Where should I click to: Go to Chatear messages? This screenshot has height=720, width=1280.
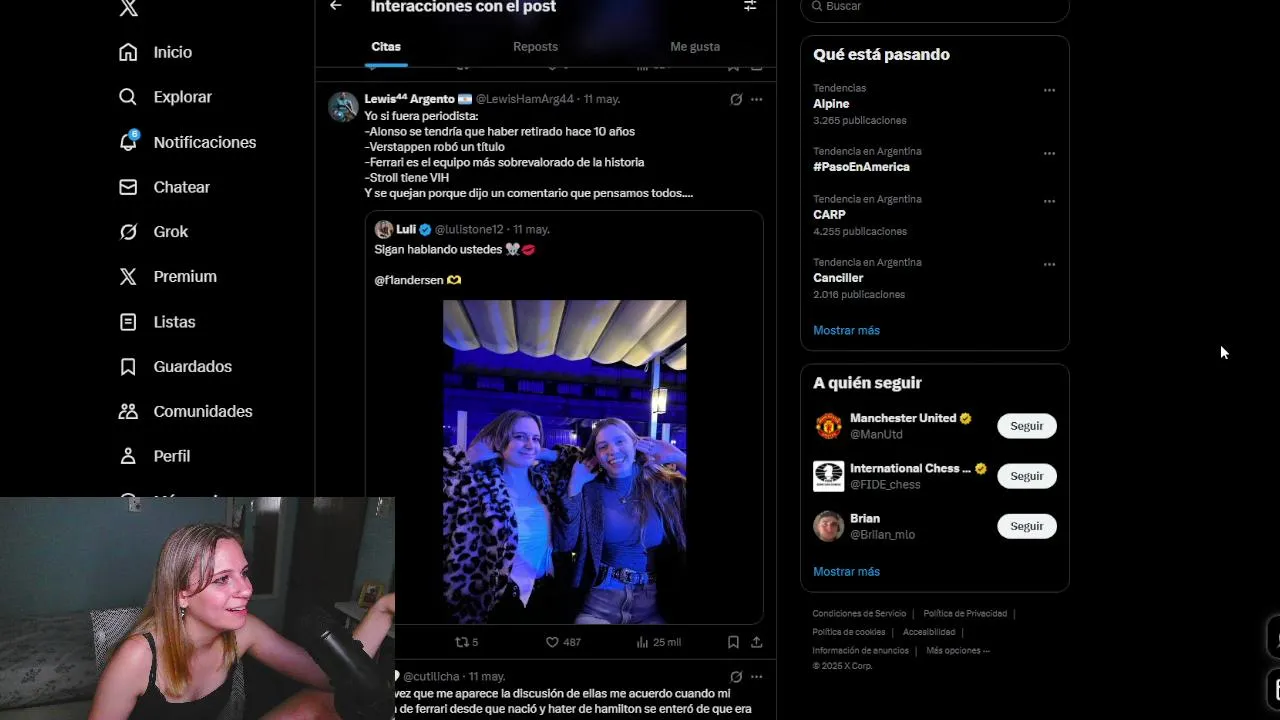click(181, 187)
